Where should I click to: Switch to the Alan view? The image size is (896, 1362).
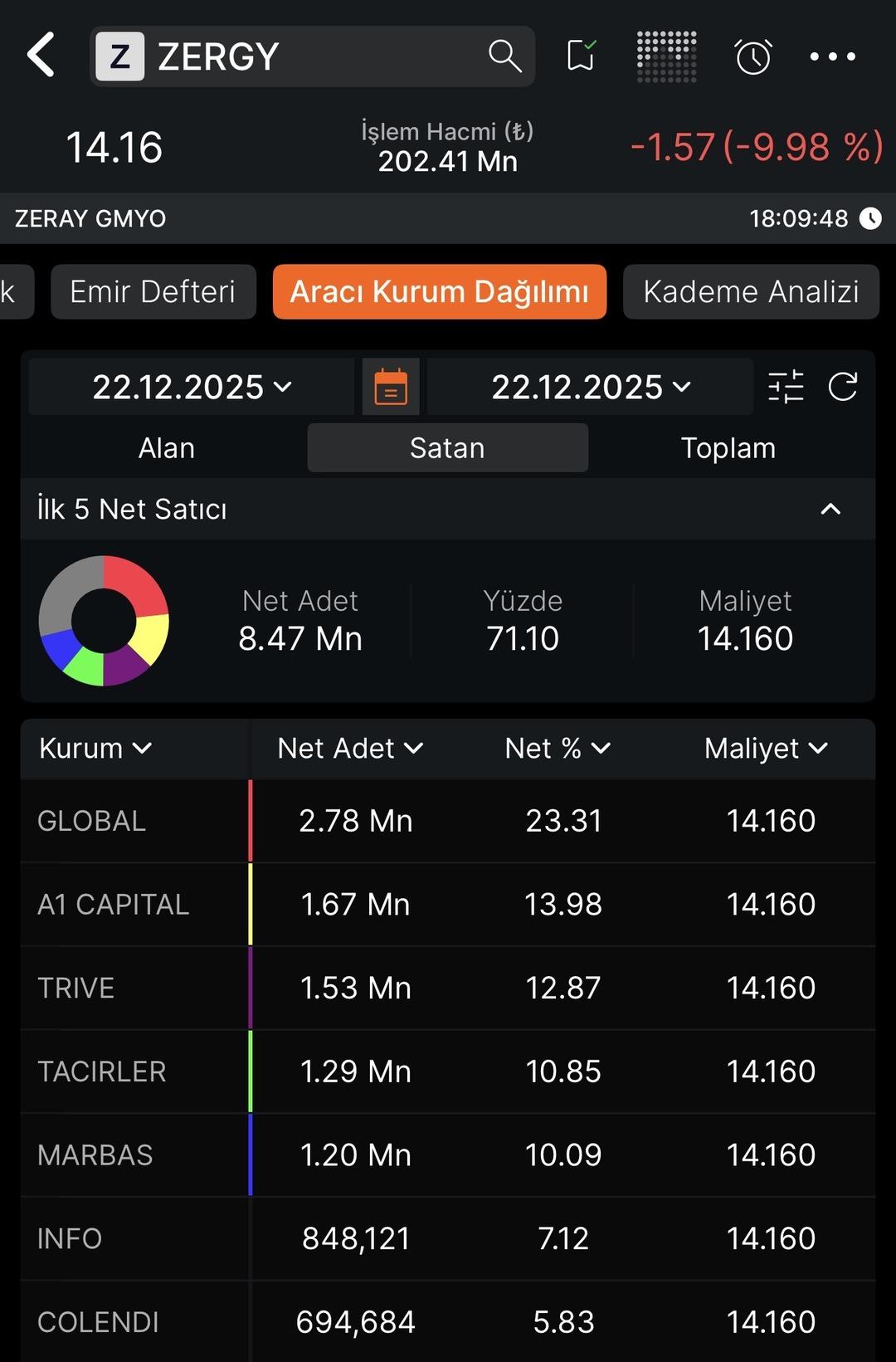click(166, 447)
